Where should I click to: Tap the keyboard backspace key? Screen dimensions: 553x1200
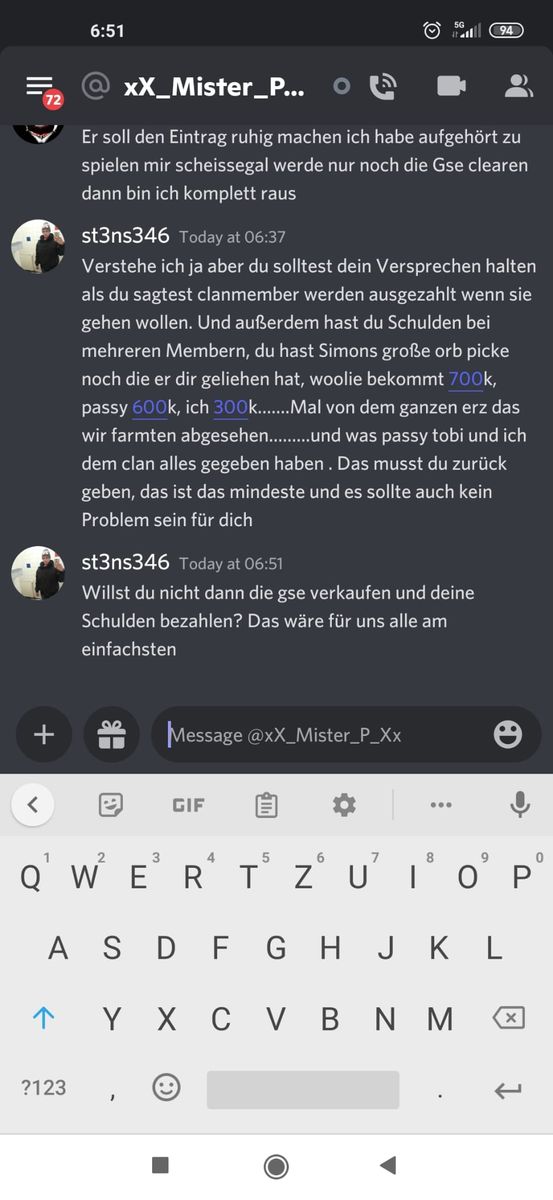coord(508,1019)
